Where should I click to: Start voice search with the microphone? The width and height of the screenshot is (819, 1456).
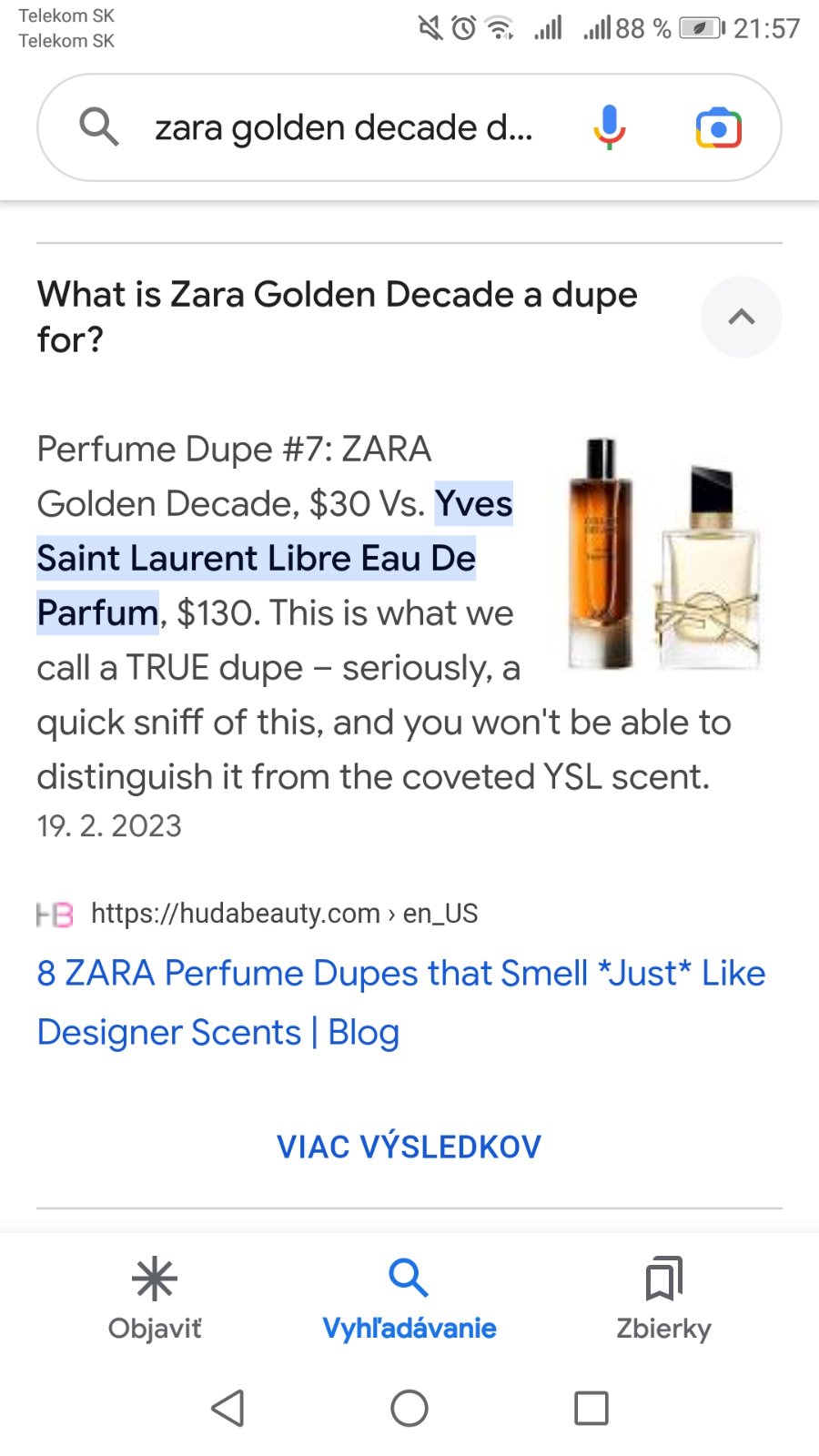point(609,127)
